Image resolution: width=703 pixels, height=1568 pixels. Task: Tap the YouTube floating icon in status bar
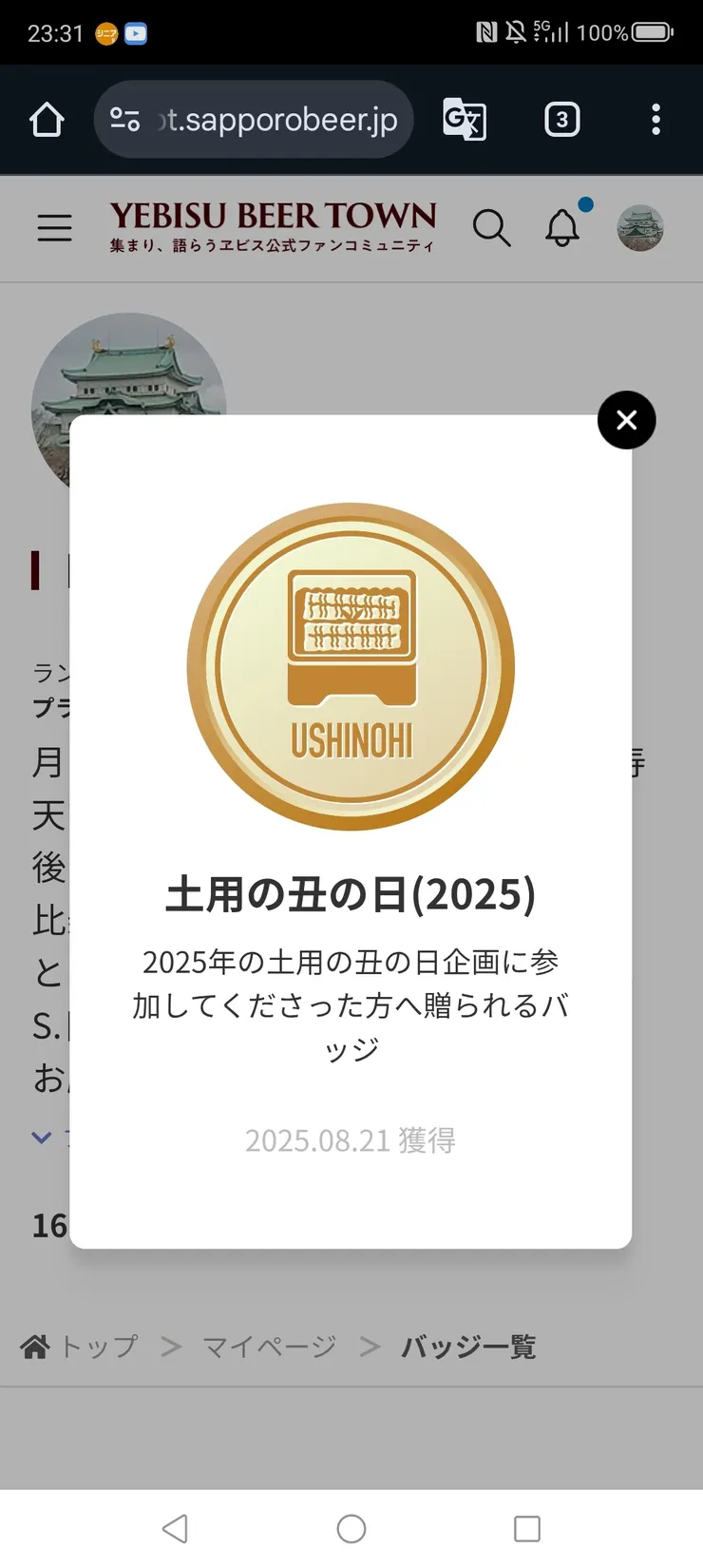[135, 32]
